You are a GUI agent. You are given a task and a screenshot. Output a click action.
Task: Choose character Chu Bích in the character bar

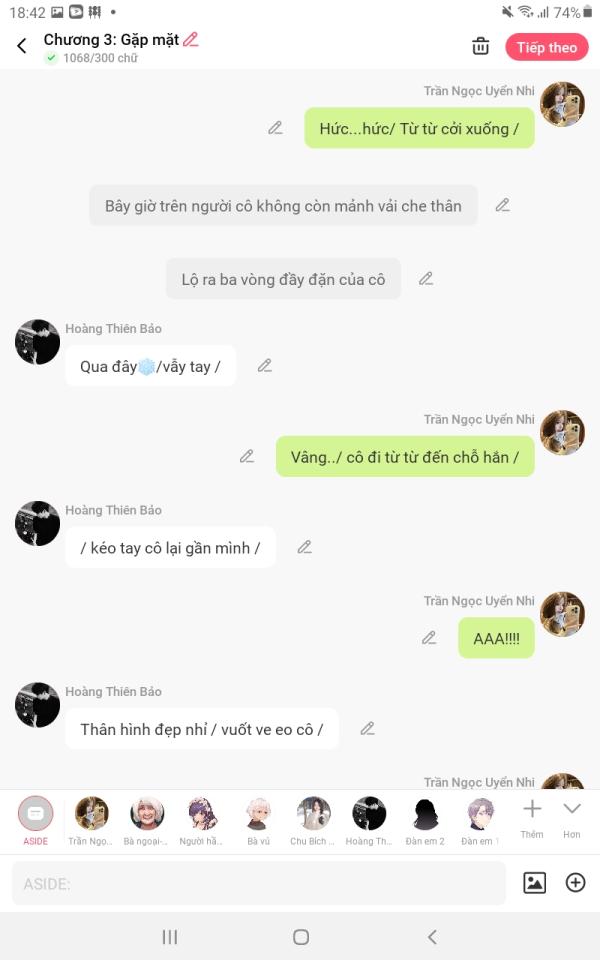click(x=313, y=819)
